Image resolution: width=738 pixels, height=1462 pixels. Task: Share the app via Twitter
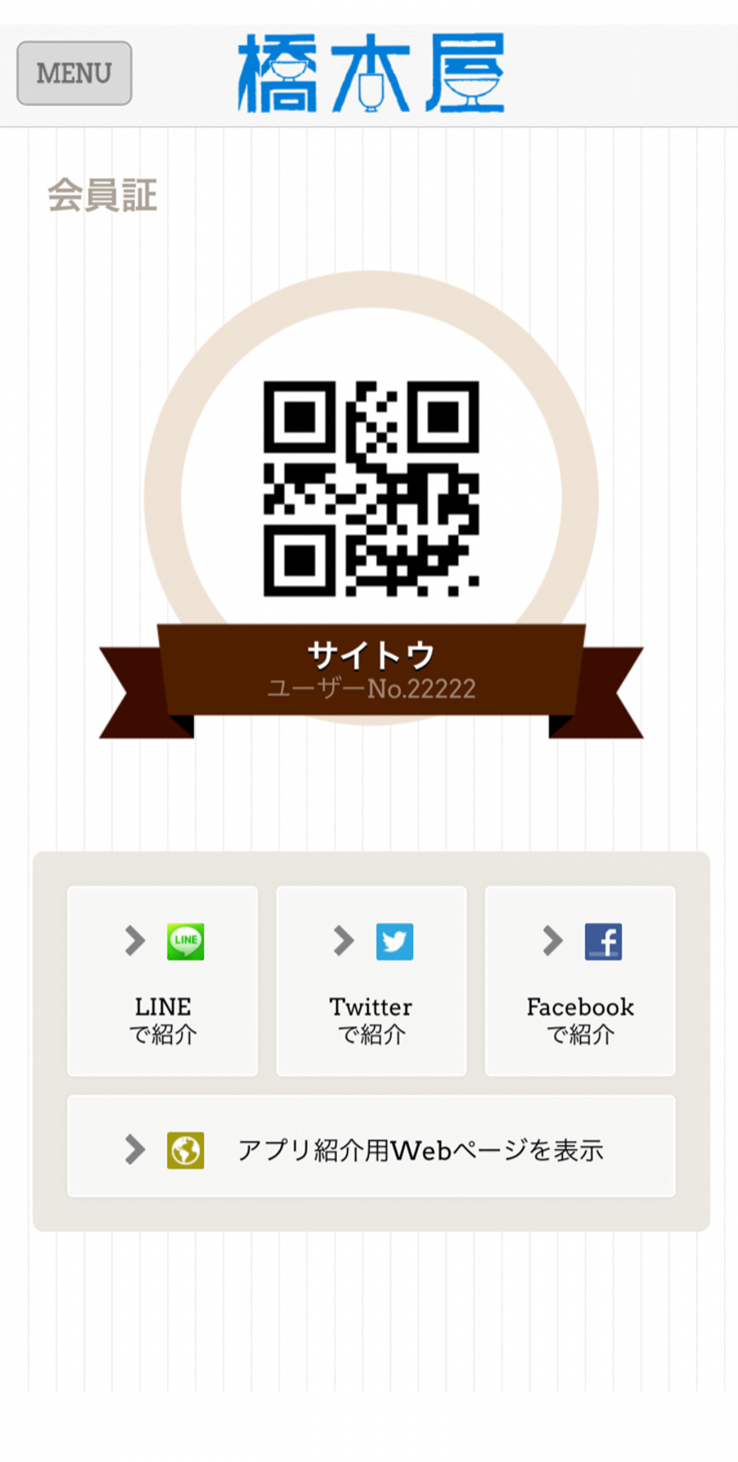click(371, 981)
